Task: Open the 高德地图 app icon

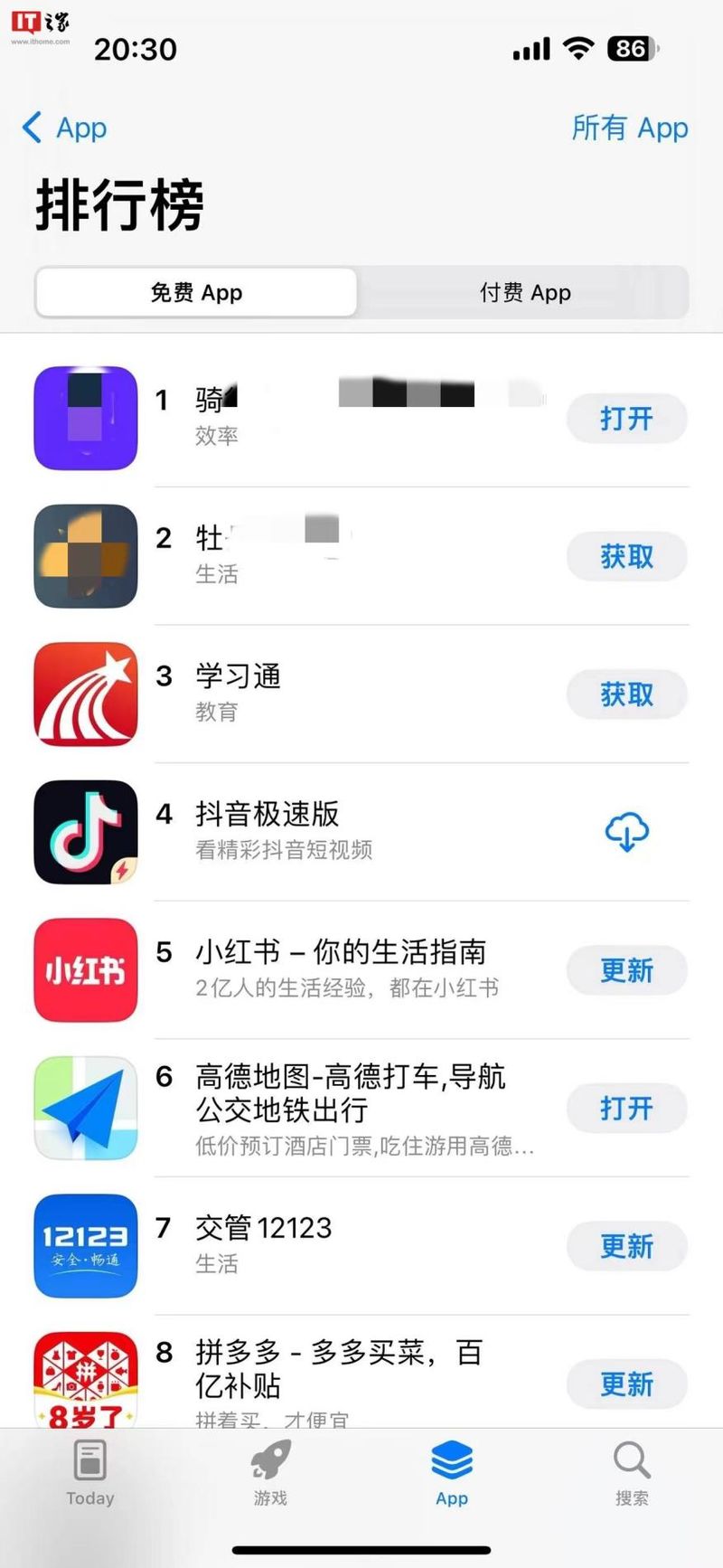Action: pyautogui.click(x=85, y=1108)
